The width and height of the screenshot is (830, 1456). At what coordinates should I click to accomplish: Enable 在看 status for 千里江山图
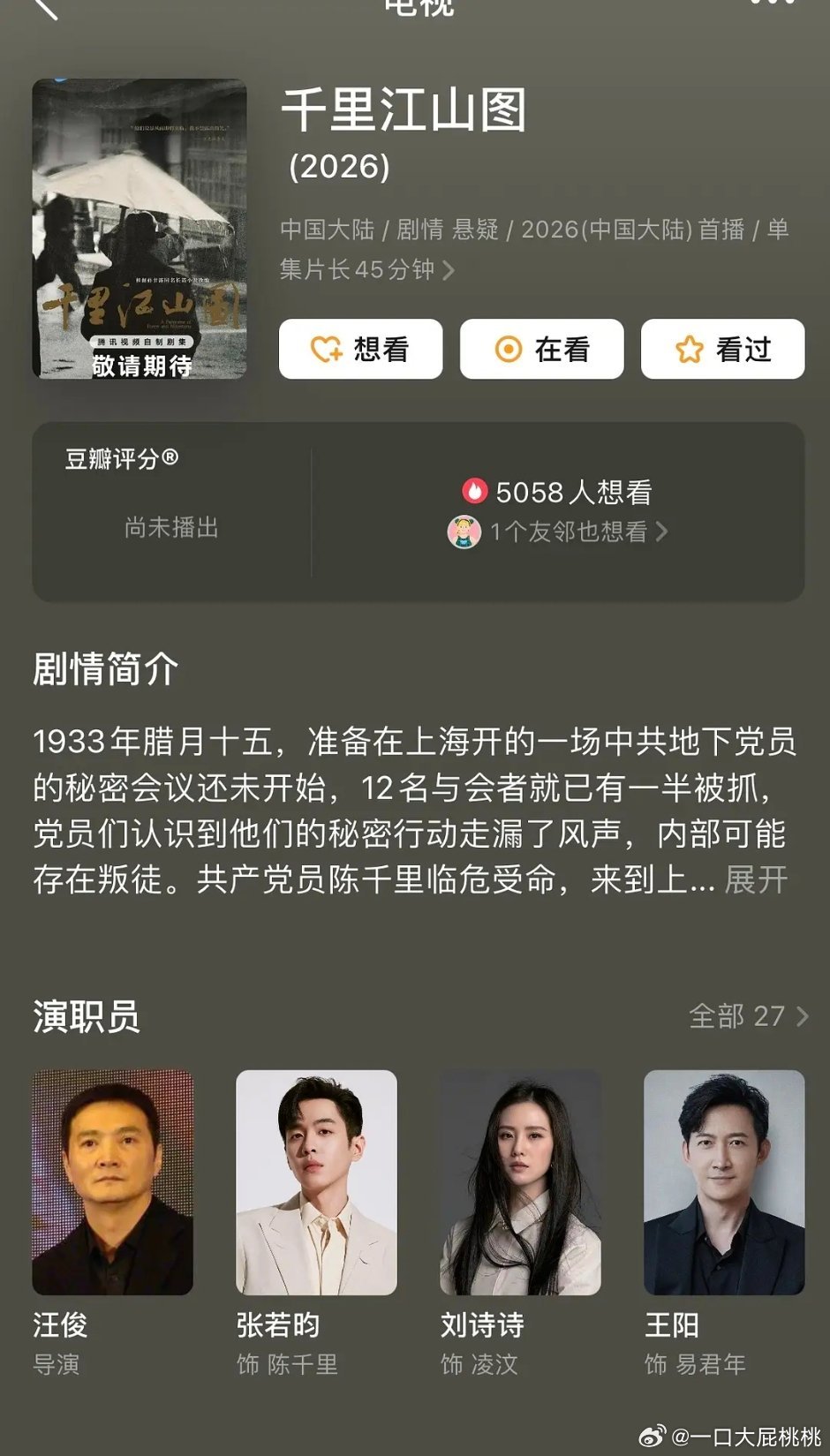pyautogui.click(x=539, y=350)
